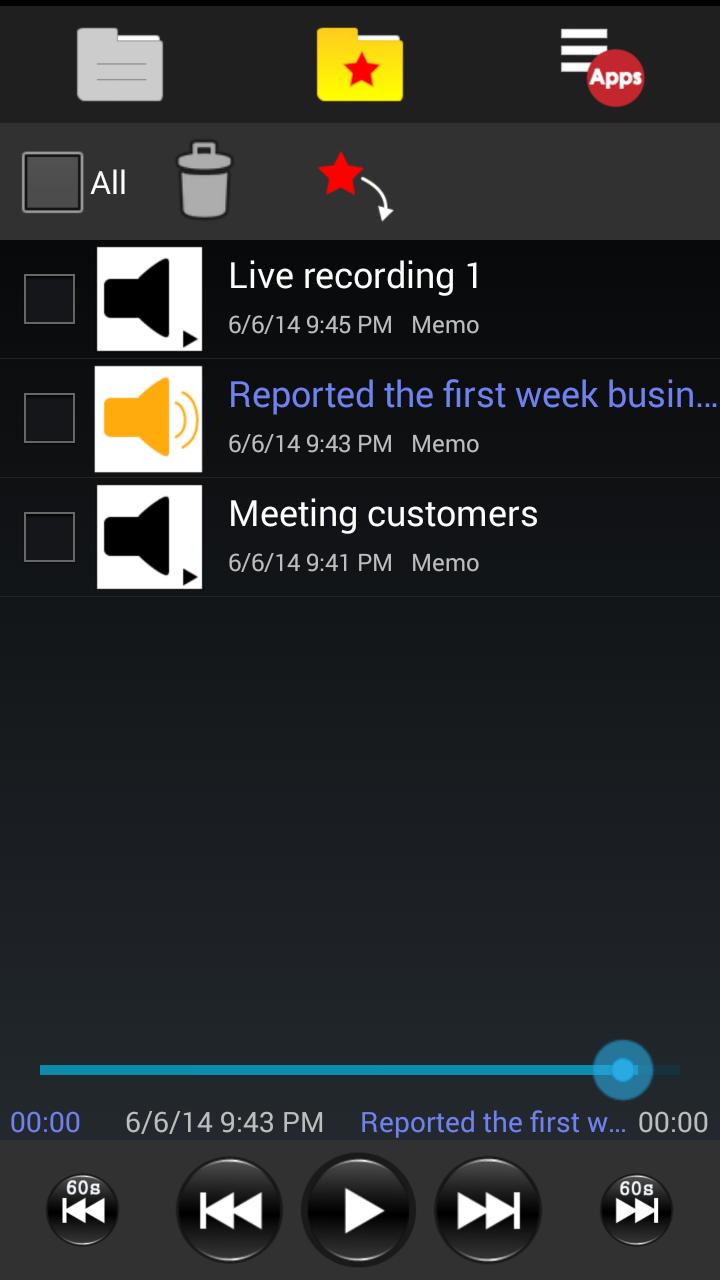Open the gray folder tab
720x1280 pixels.
pyautogui.click(x=120, y=65)
